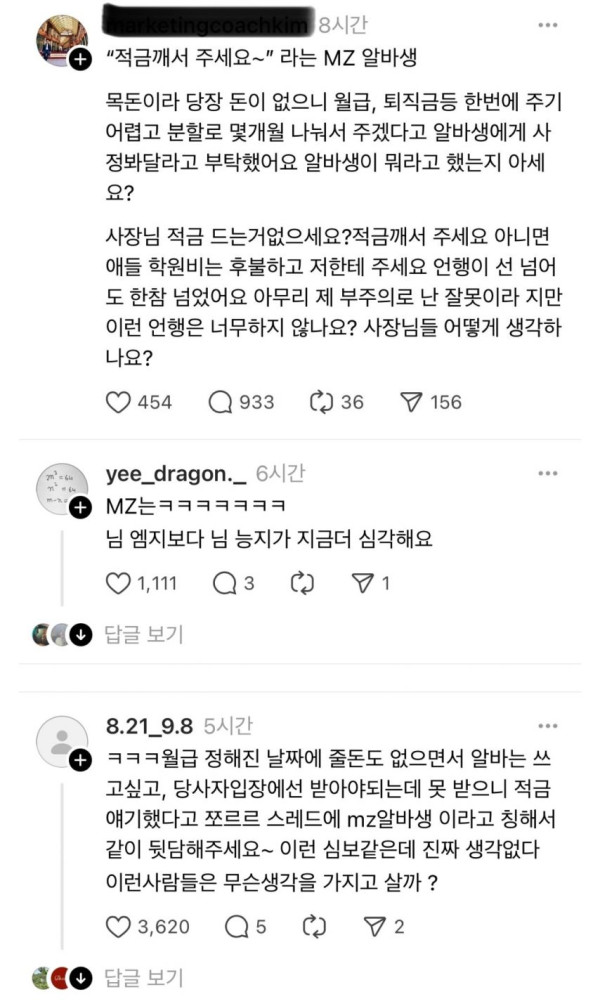
Task: Open the overflow menu on the main post
Action: (x=547, y=24)
